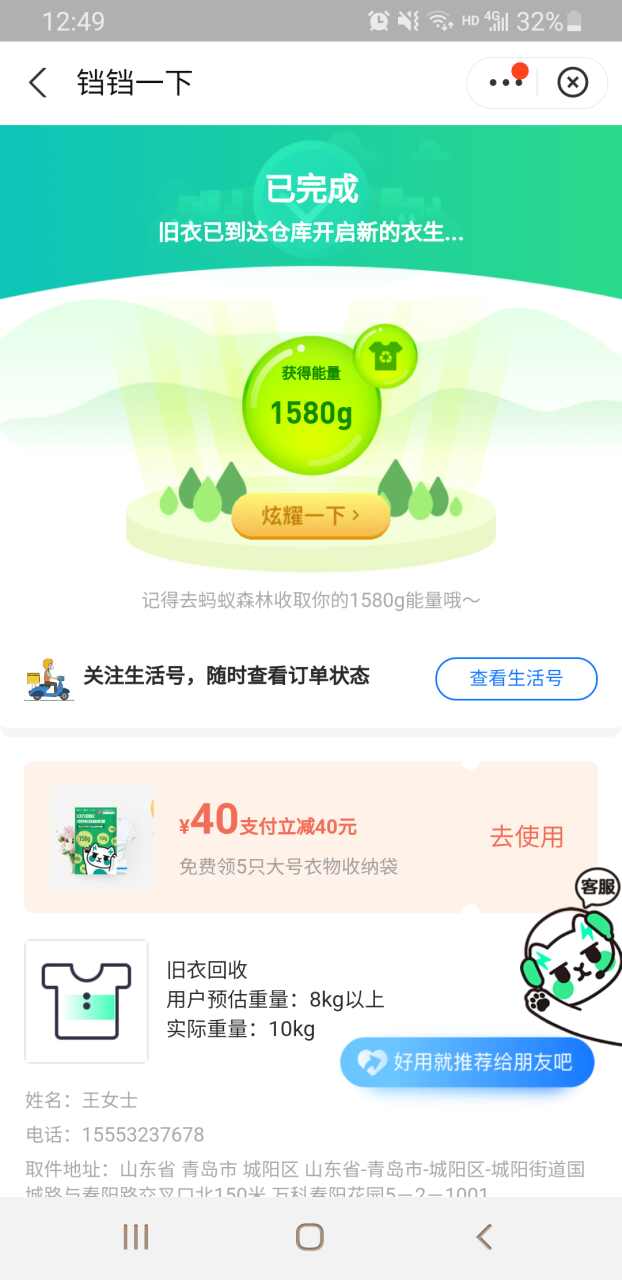Viewport: 622px width, 1280px height.
Task: Open the mini program more options menu
Action: (505, 82)
